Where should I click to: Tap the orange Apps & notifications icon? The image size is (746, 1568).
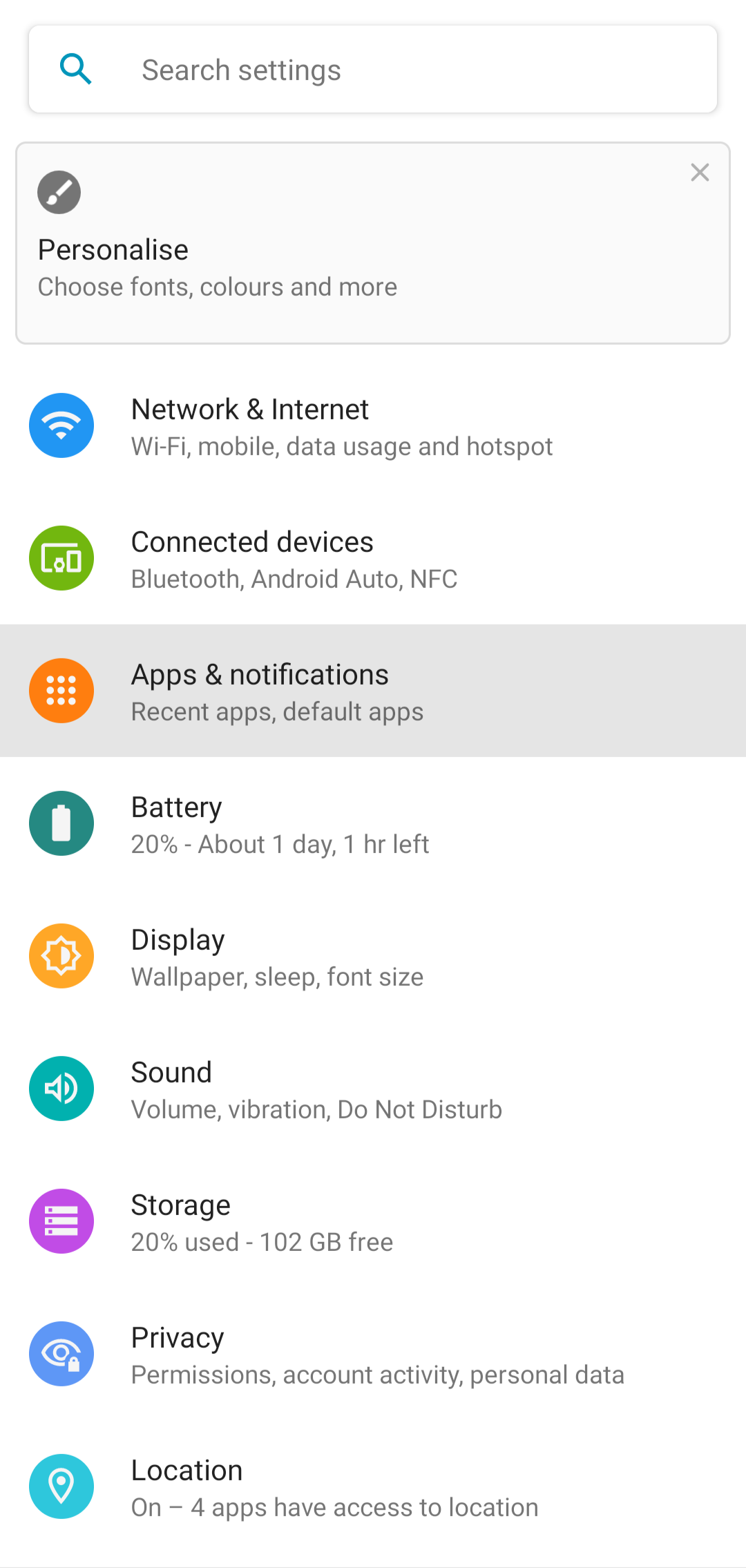point(61,691)
